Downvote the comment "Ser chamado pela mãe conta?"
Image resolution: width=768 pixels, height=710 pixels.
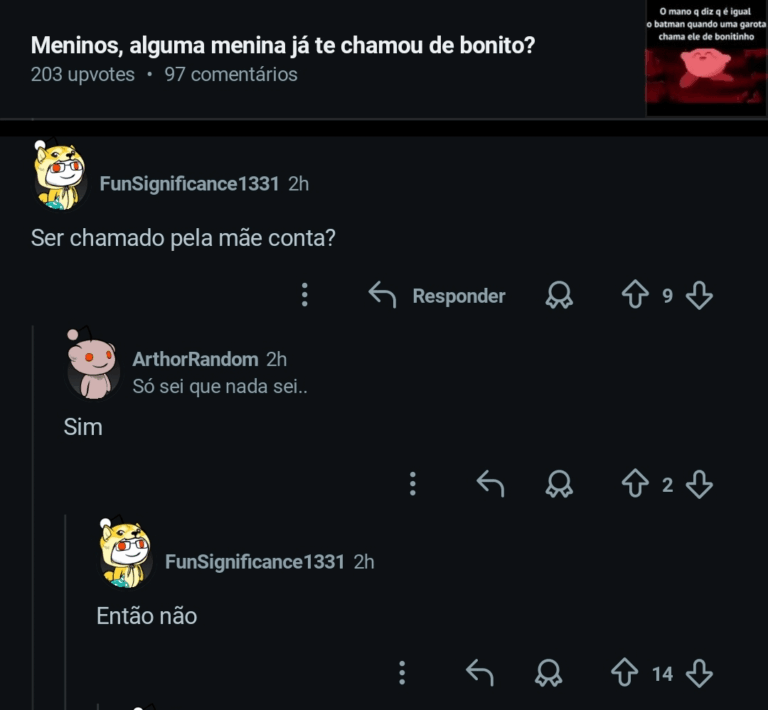699,295
